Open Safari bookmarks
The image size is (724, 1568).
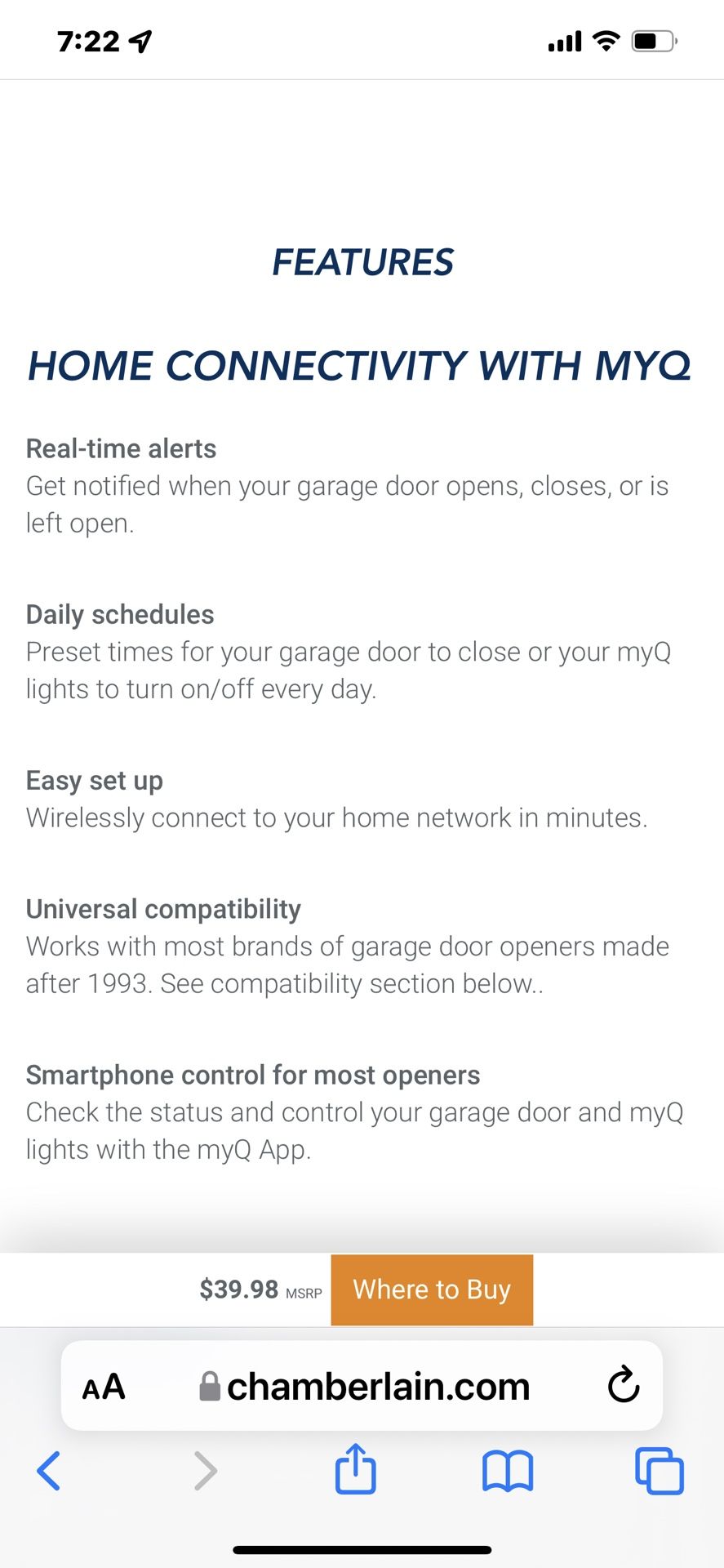click(x=508, y=1471)
